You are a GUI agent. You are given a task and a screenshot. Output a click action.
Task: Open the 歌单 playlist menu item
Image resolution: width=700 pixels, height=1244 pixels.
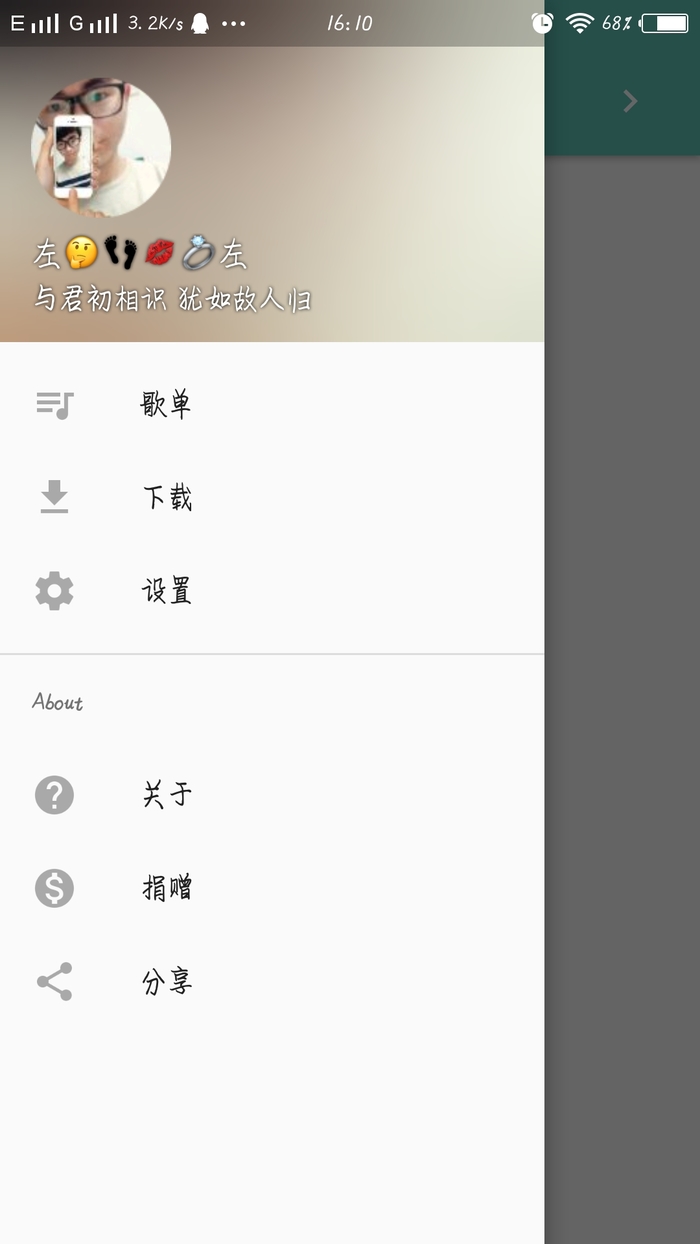165,404
